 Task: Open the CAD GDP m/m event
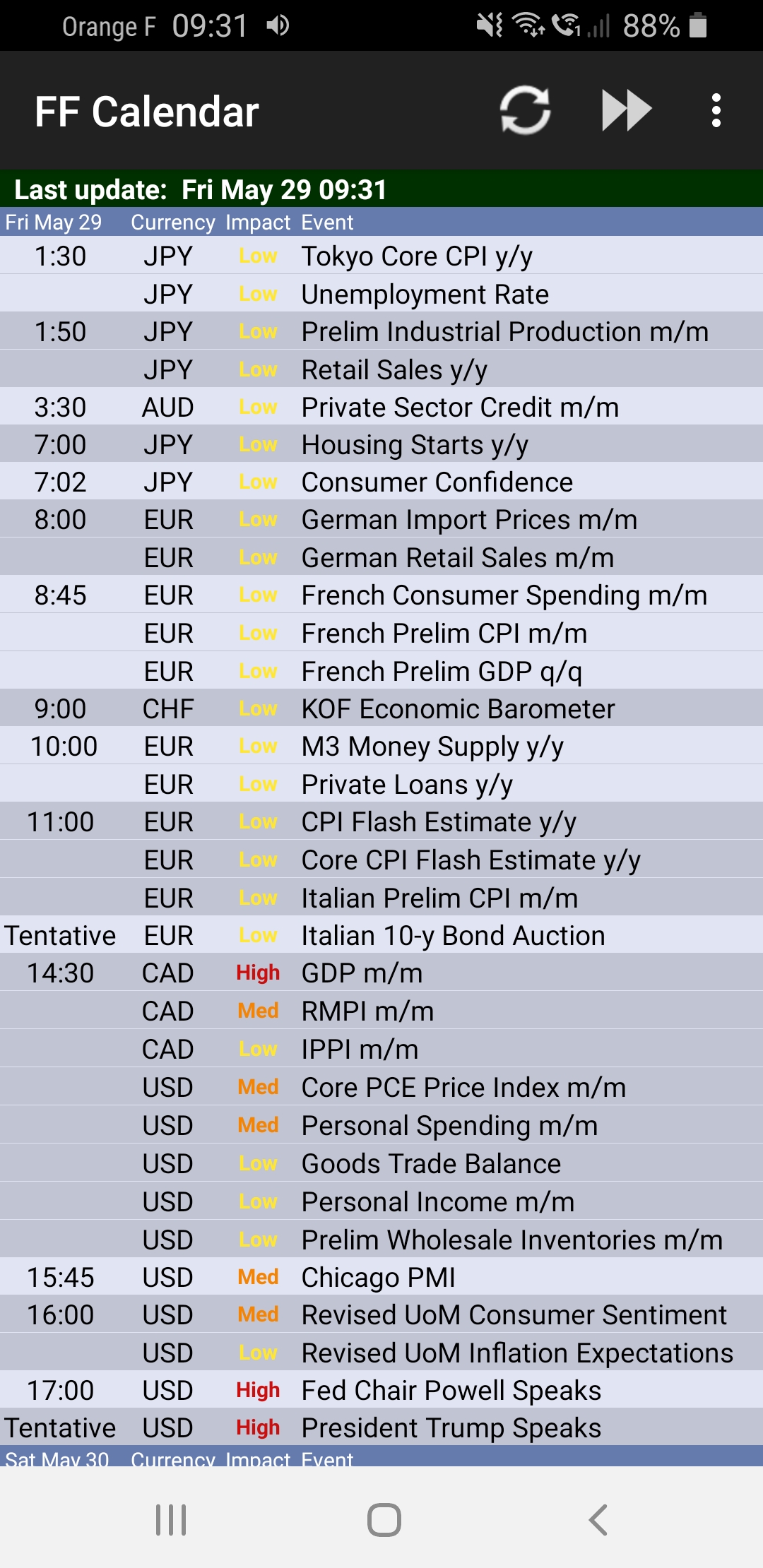362,973
